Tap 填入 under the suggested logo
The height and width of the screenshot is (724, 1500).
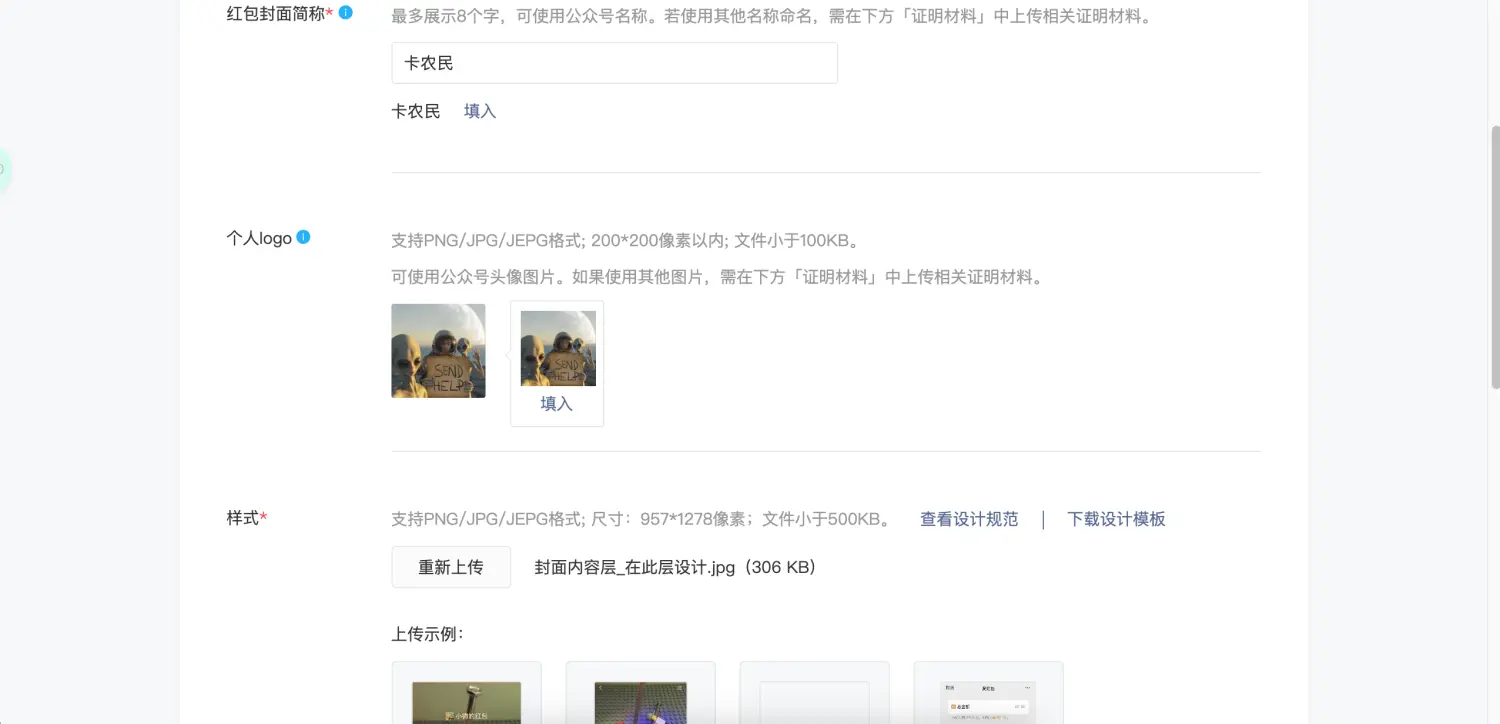coord(556,404)
